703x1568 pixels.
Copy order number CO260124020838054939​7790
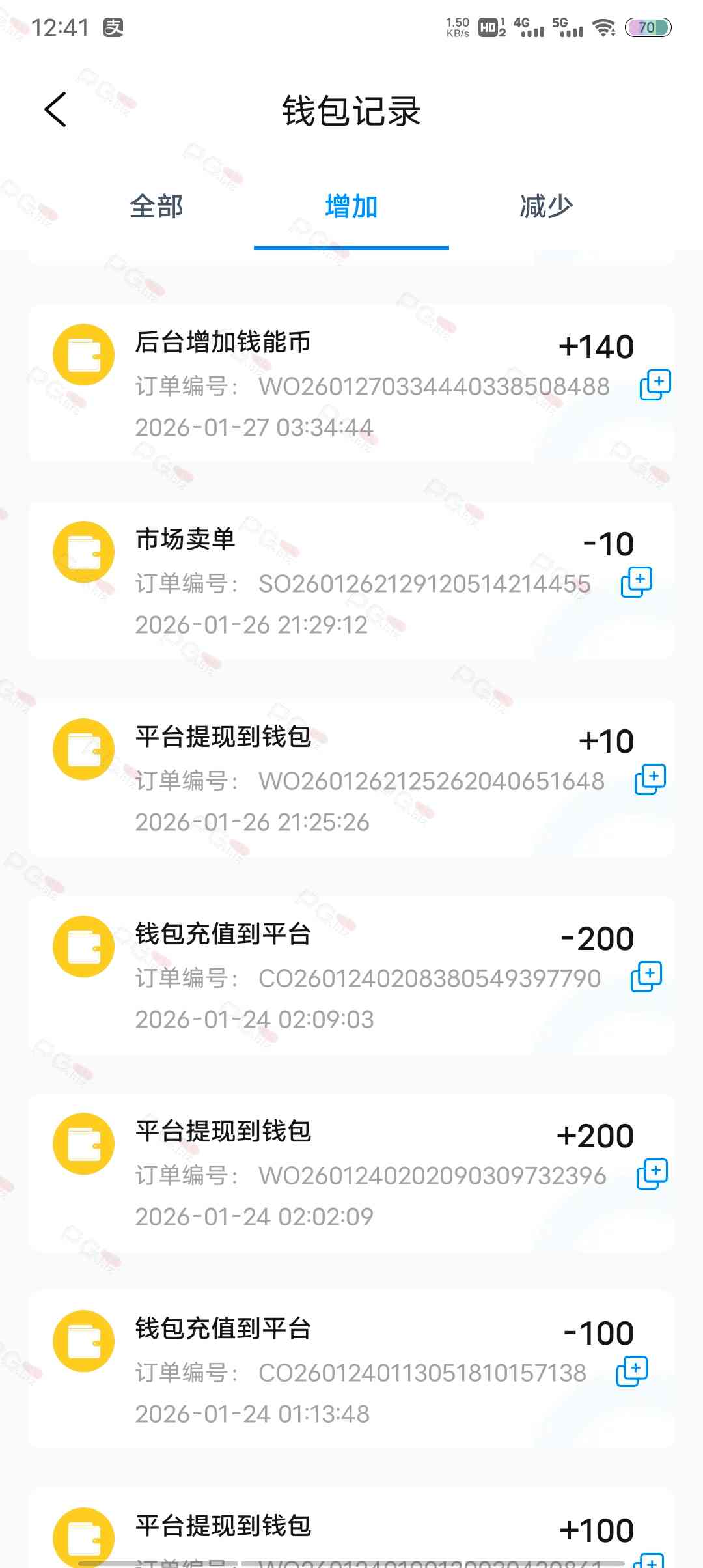click(x=646, y=977)
